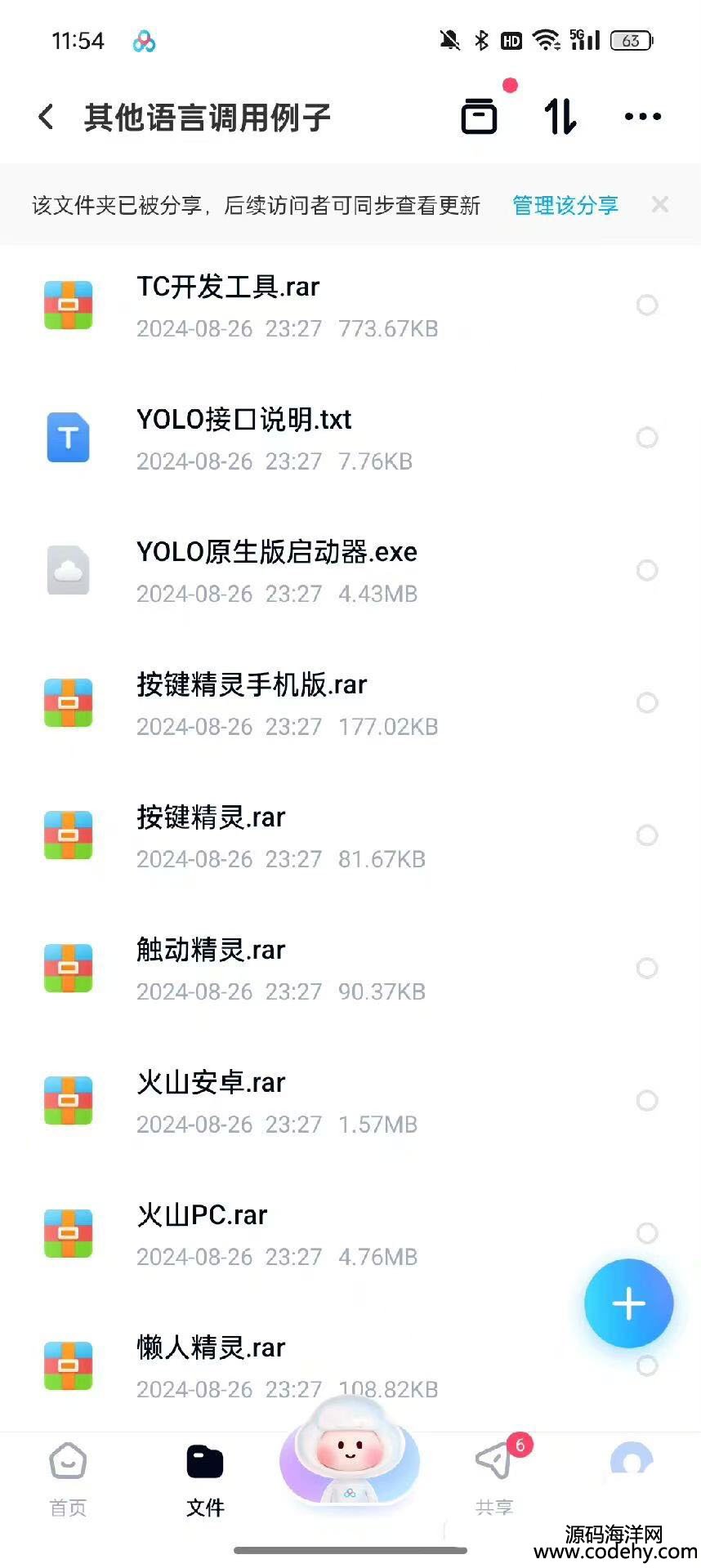
Task: Select the YOLO原生版启动器.exe checkbox
Action: 647,570
